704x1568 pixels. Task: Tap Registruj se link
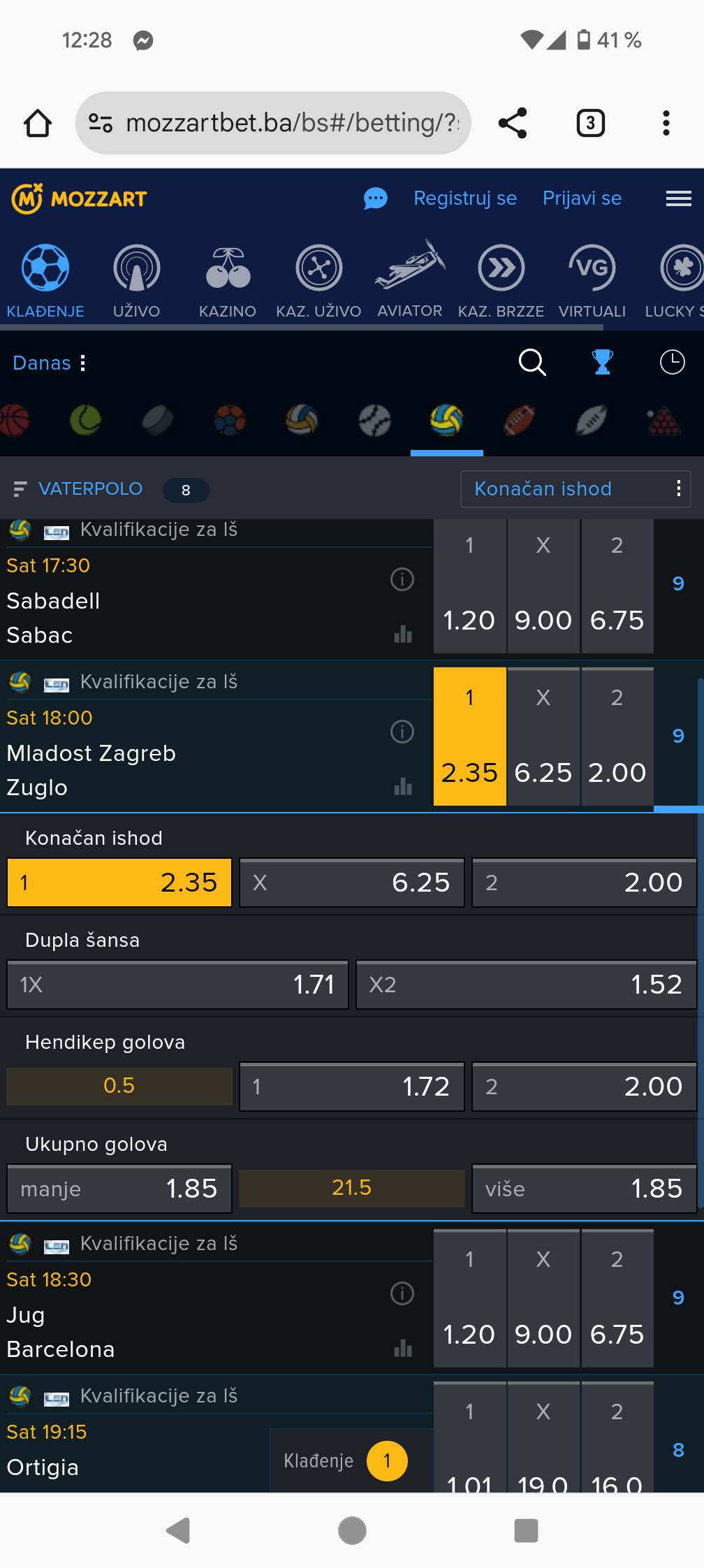465,198
